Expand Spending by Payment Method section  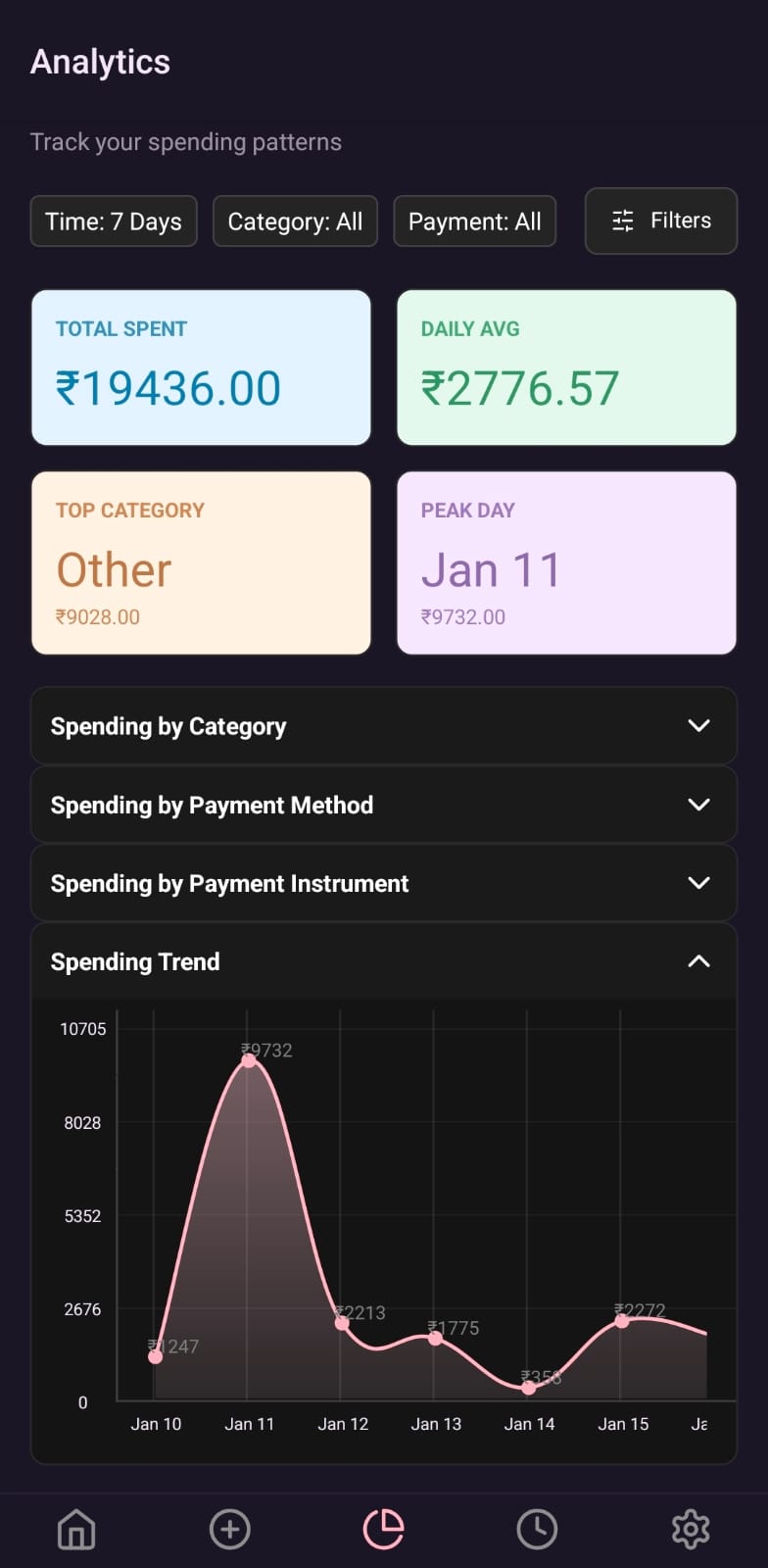[383, 805]
